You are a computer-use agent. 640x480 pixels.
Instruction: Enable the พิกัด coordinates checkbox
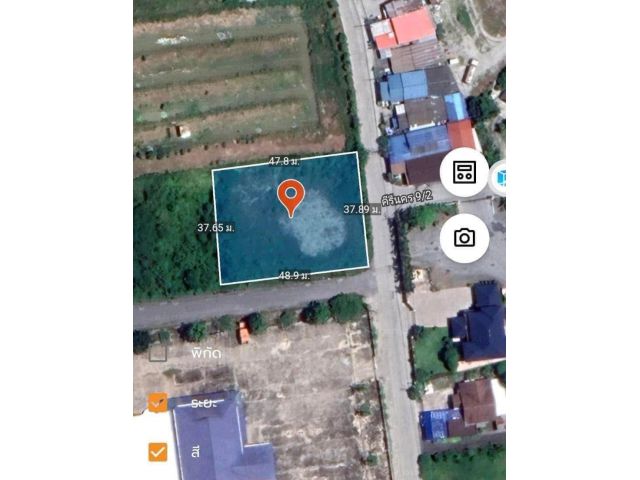click(158, 352)
